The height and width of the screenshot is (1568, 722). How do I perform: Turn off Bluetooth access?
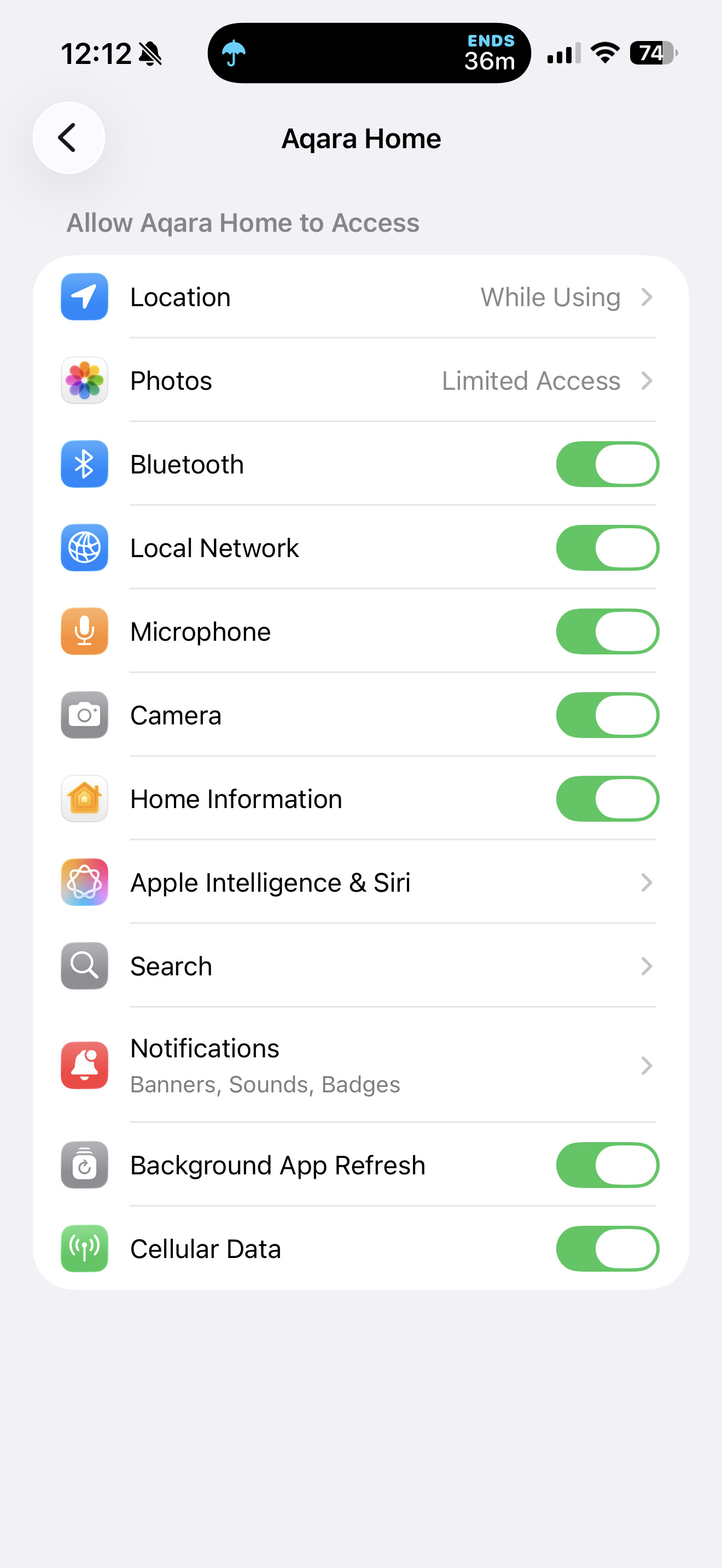[607, 464]
